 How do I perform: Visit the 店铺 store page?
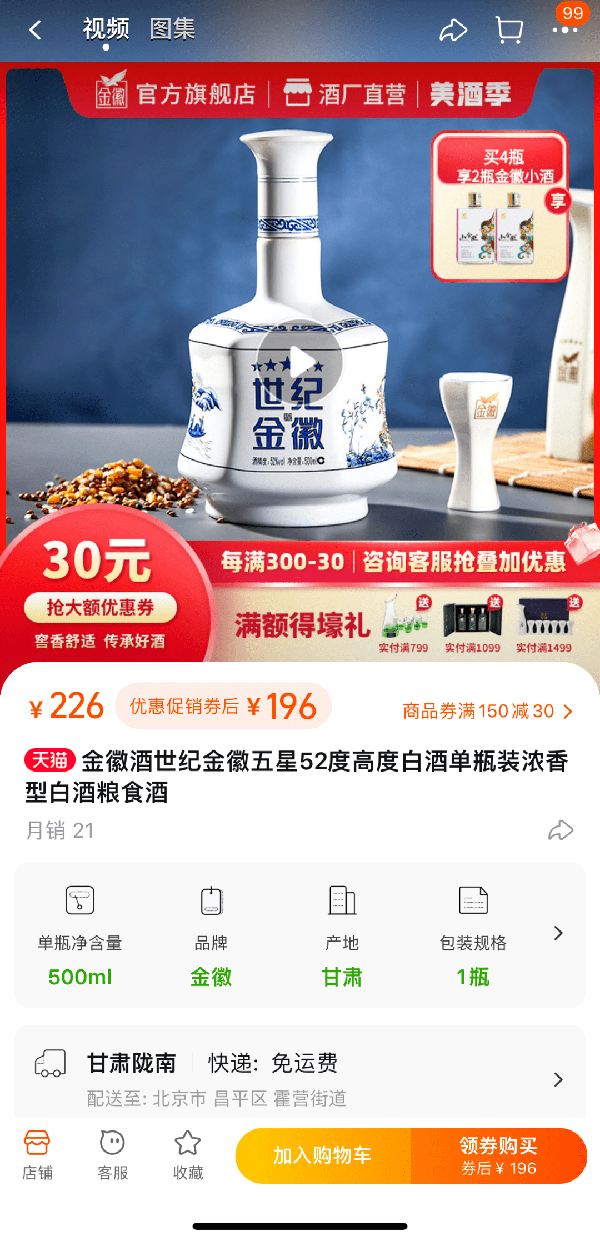[37, 1154]
